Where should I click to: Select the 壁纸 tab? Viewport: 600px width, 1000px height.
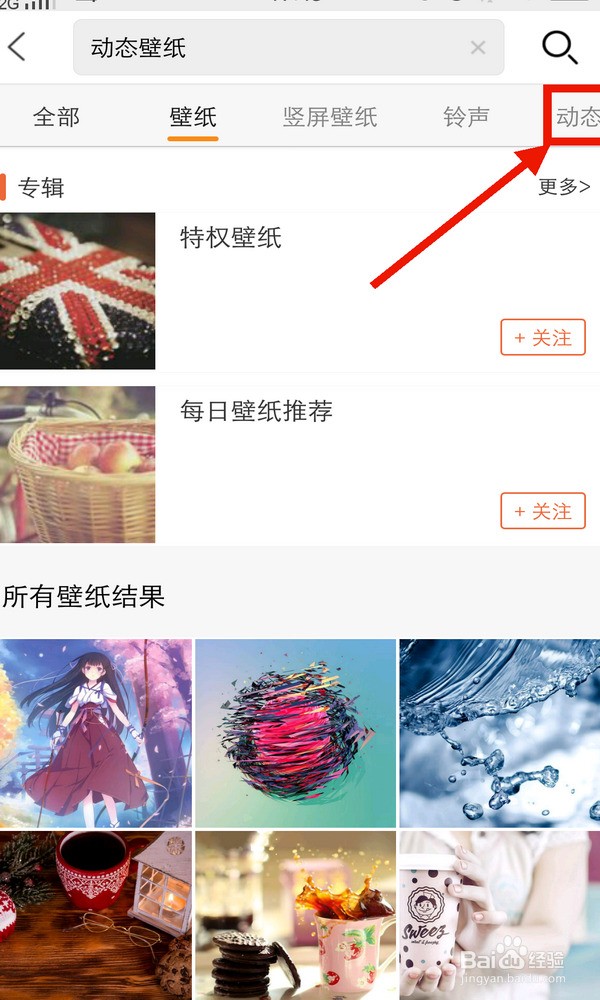pyautogui.click(x=193, y=117)
